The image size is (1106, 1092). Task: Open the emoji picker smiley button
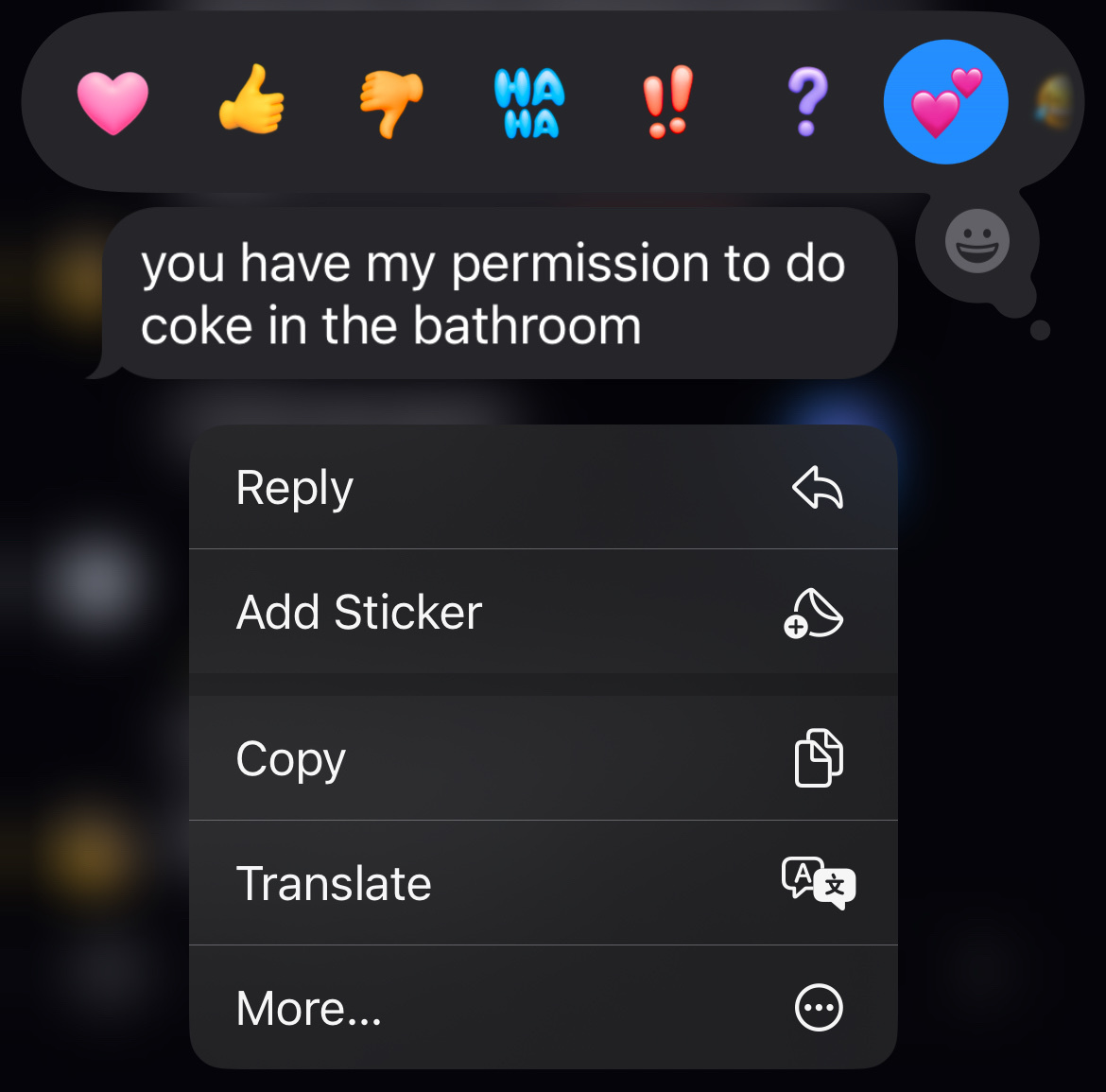point(977,241)
